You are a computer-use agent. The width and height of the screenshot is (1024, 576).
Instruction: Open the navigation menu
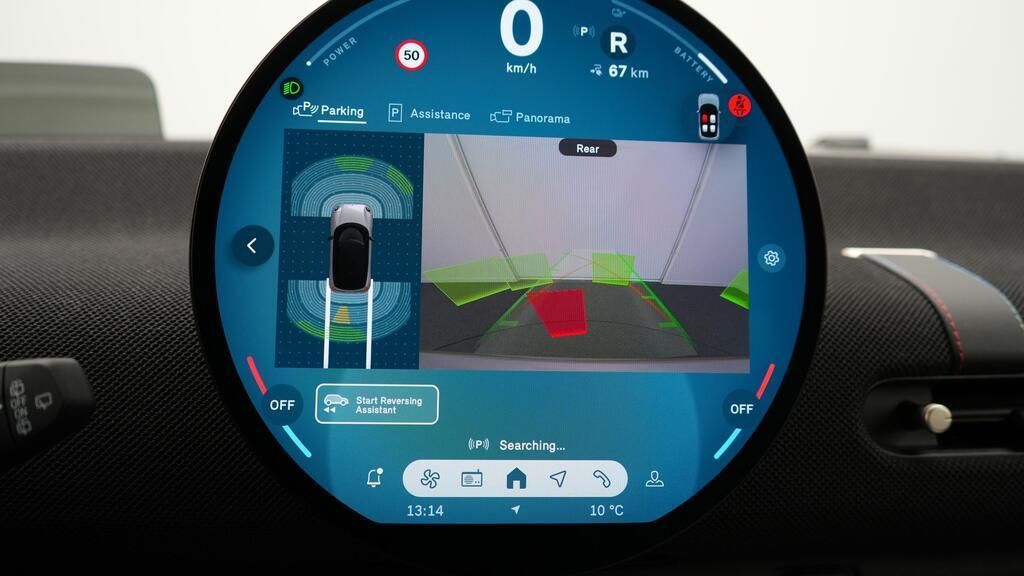[x=558, y=479]
